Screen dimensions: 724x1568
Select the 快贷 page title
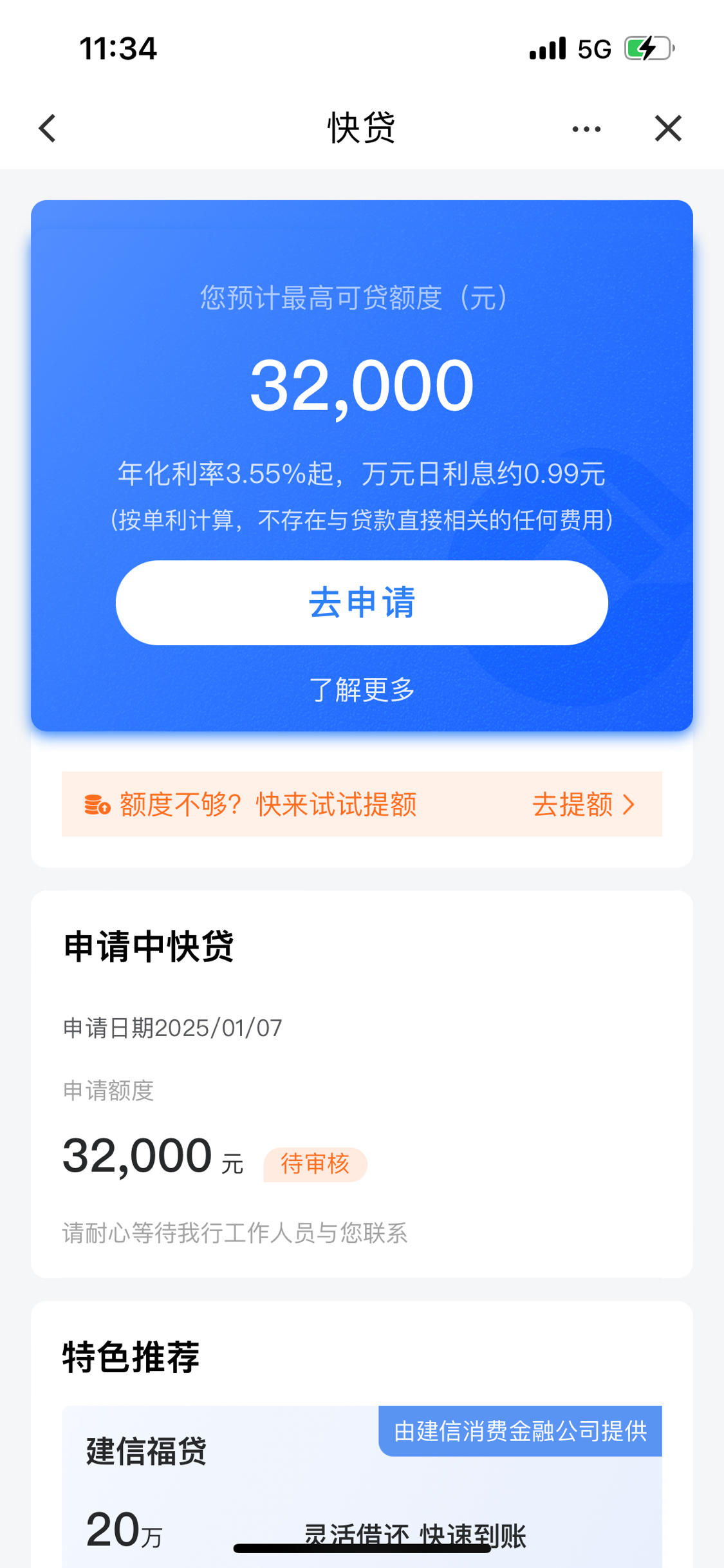tap(362, 128)
